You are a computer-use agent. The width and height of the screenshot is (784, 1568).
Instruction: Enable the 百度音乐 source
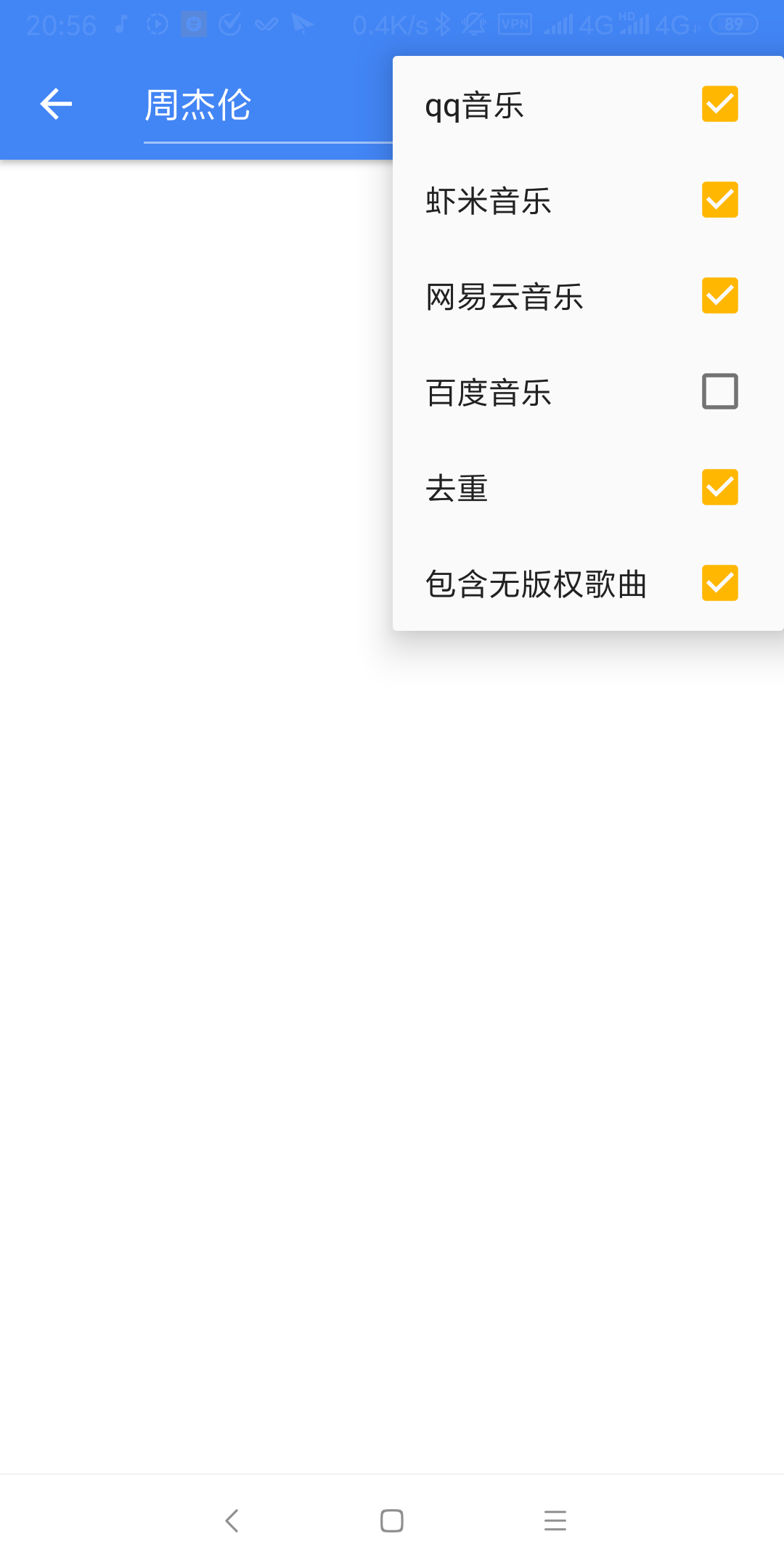click(719, 391)
